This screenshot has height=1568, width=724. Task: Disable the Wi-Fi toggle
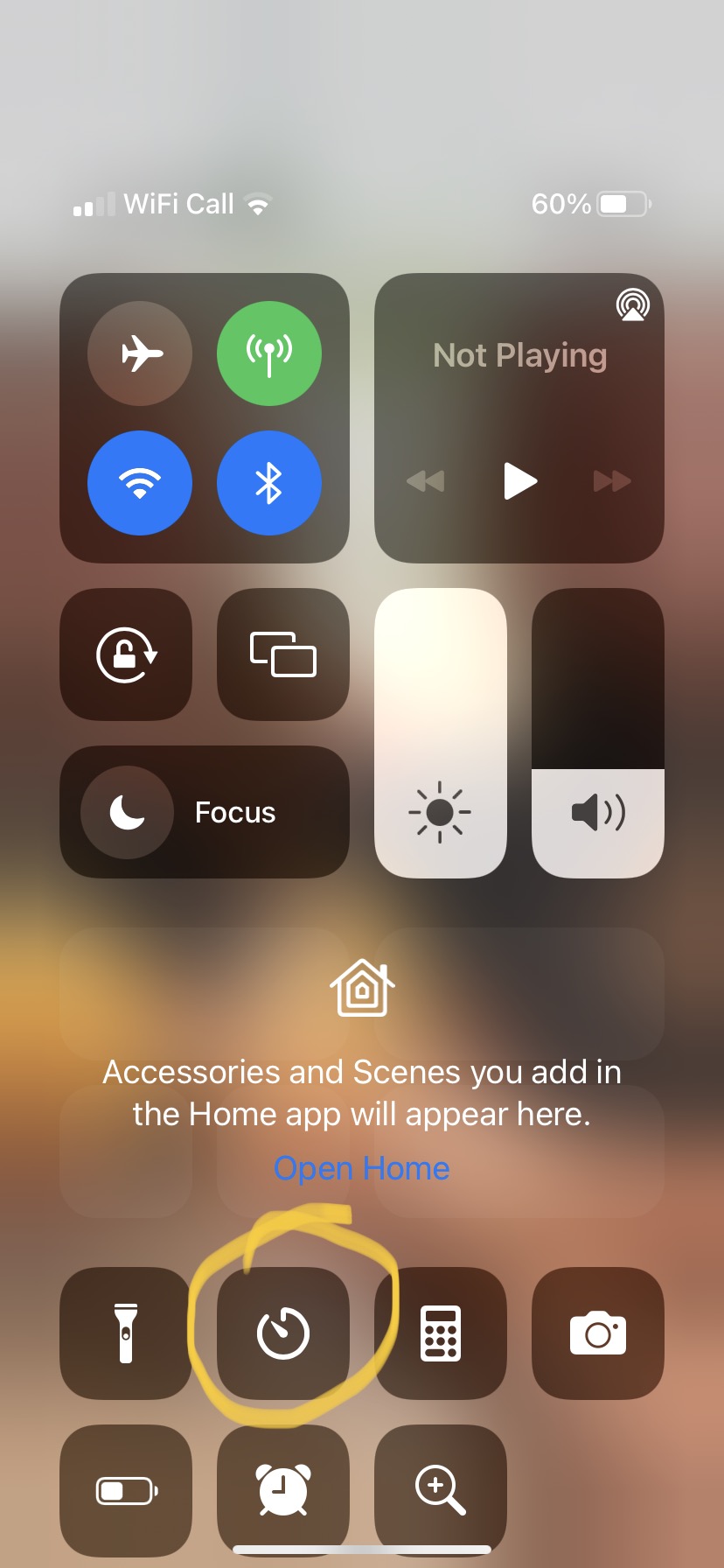tap(140, 483)
